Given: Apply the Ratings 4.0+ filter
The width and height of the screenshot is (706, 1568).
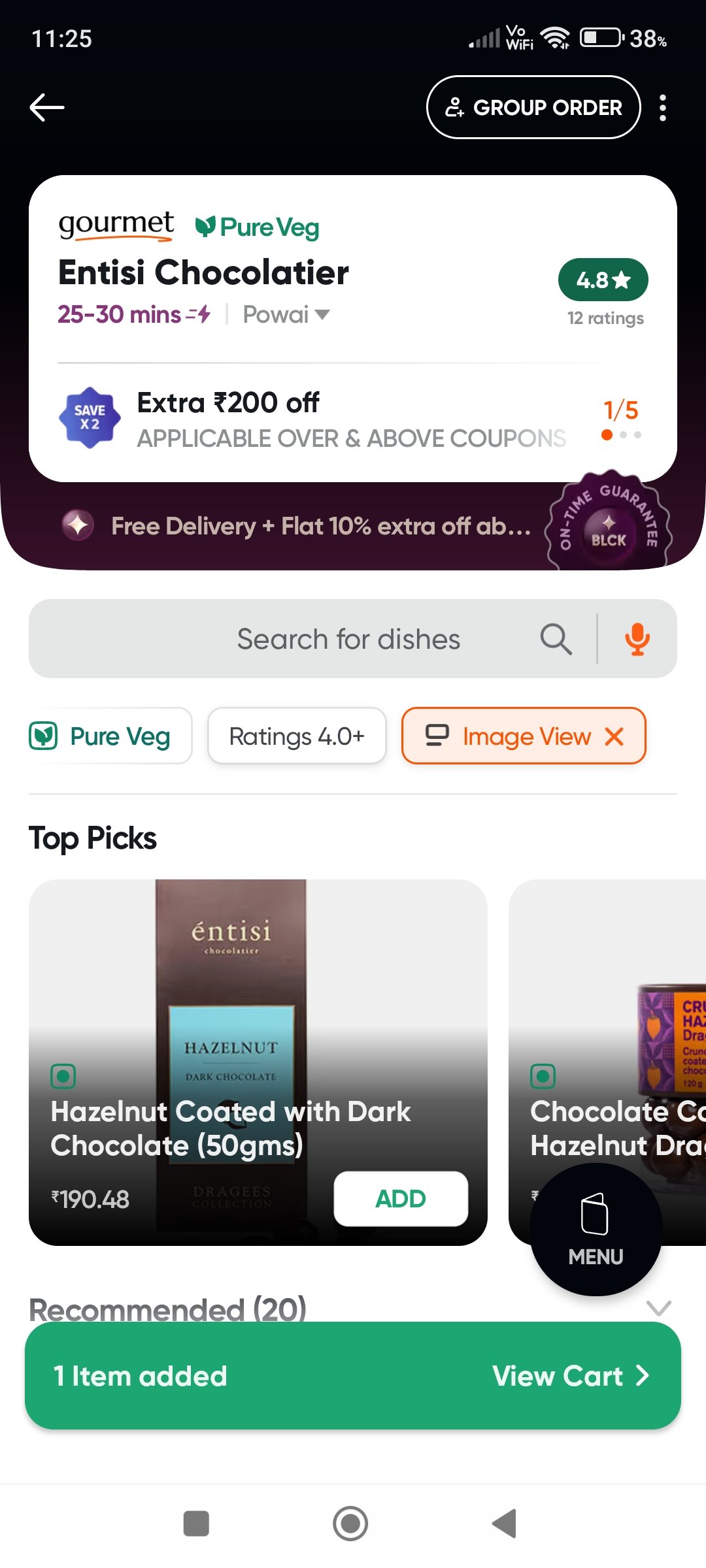Looking at the screenshot, I should click(x=297, y=736).
